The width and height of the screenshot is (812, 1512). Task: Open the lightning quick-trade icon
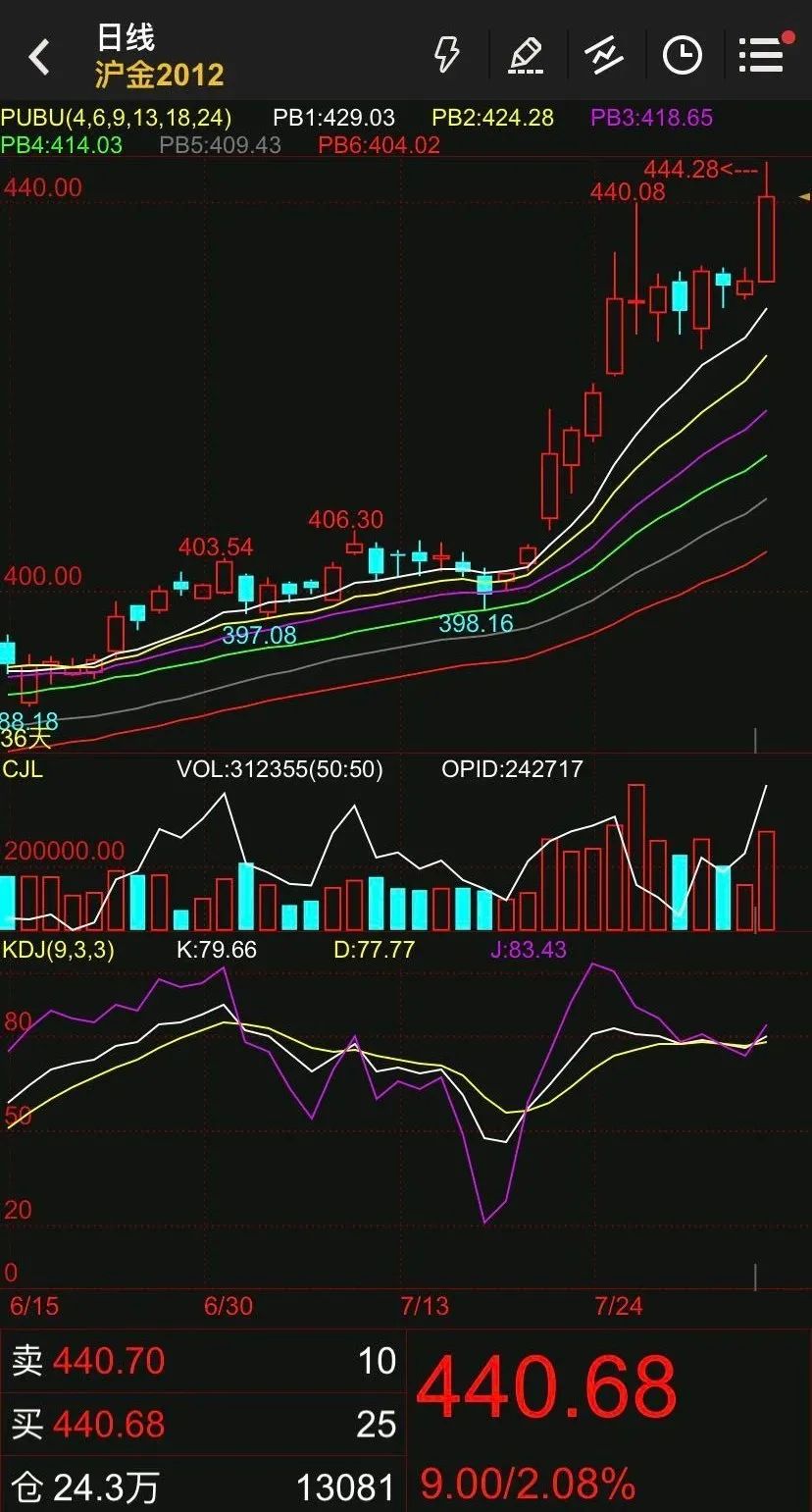(447, 55)
